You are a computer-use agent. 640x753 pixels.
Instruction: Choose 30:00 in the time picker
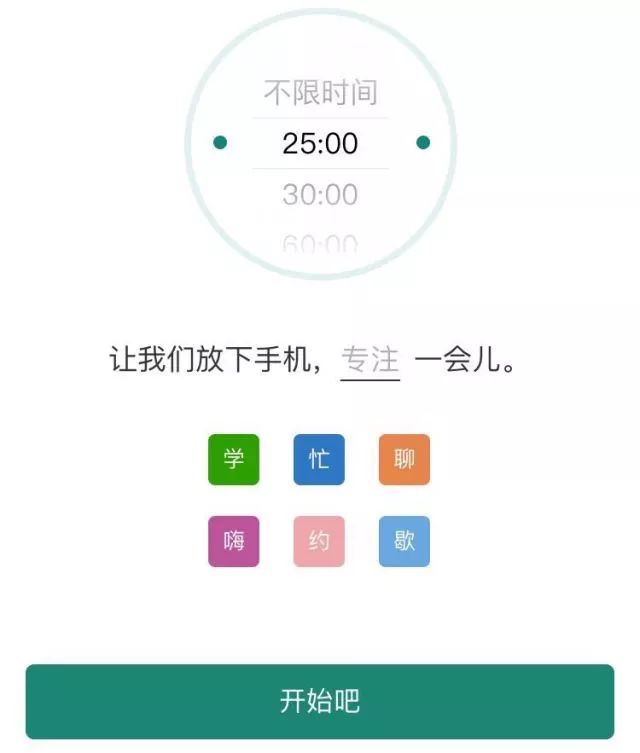[x=320, y=194]
